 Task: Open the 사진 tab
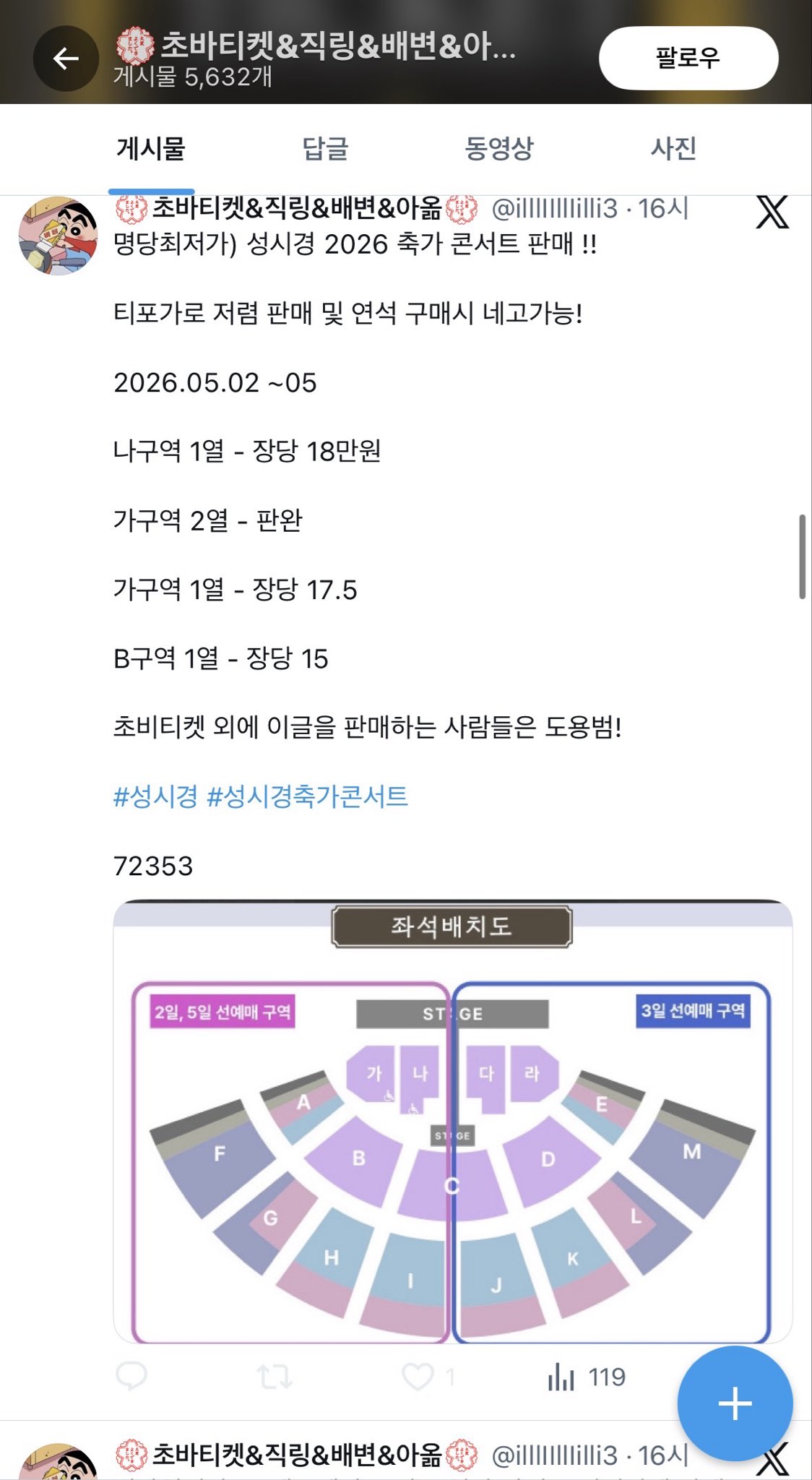[x=673, y=149]
